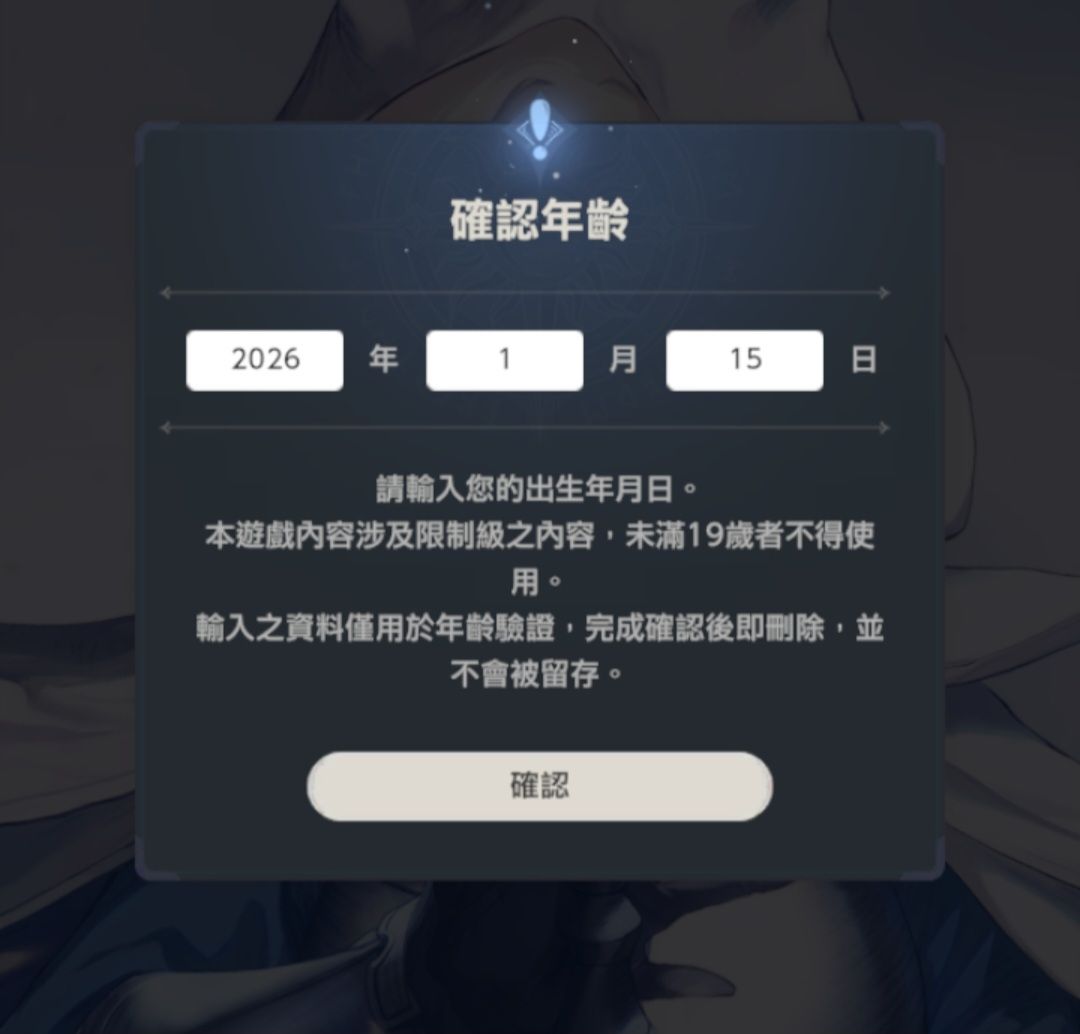Tap the year field showing 2026
Image resolution: width=1080 pixels, height=1034 pixels.
coord(264,360)
